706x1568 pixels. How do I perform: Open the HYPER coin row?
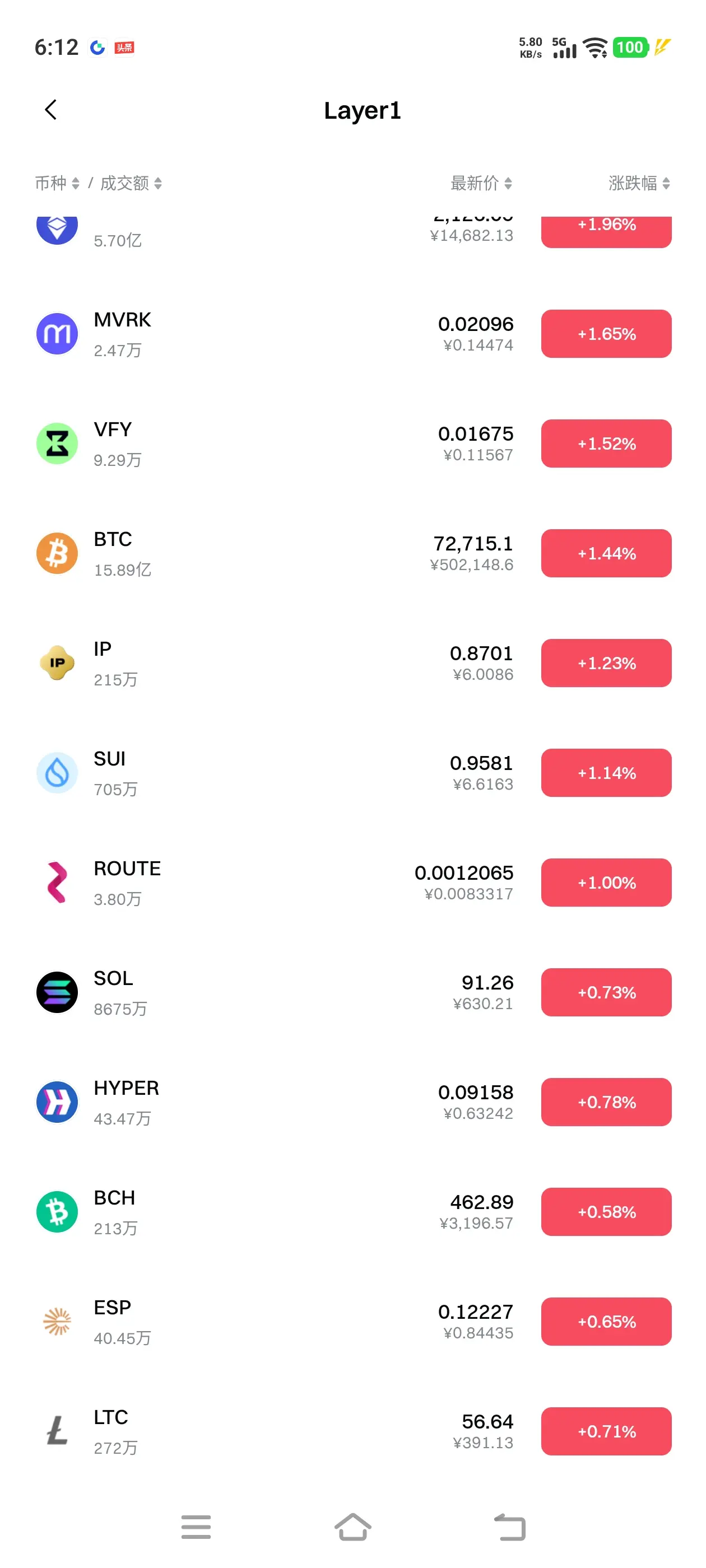click(354, 1102)
